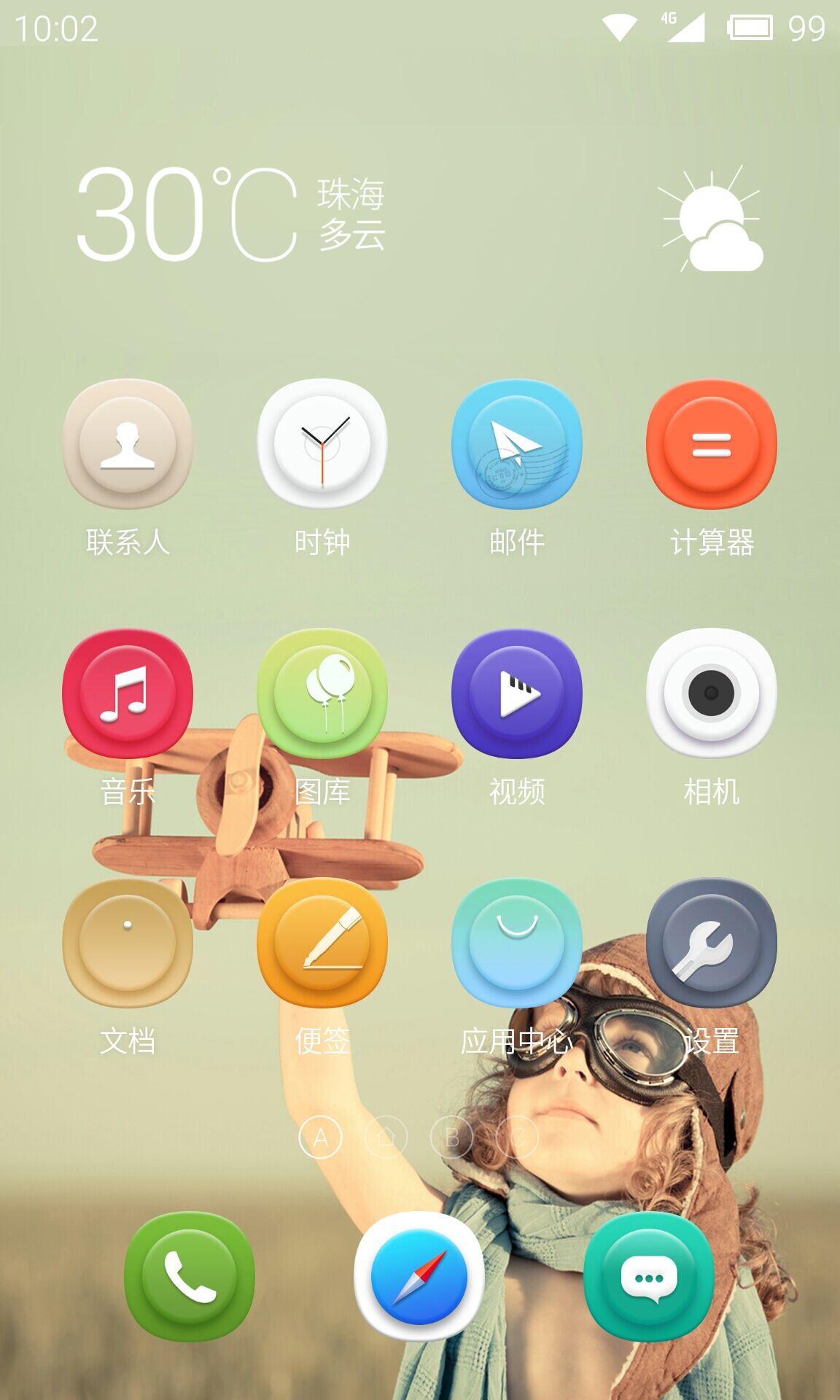Launch the 便签 notes app

coord(322,942)
